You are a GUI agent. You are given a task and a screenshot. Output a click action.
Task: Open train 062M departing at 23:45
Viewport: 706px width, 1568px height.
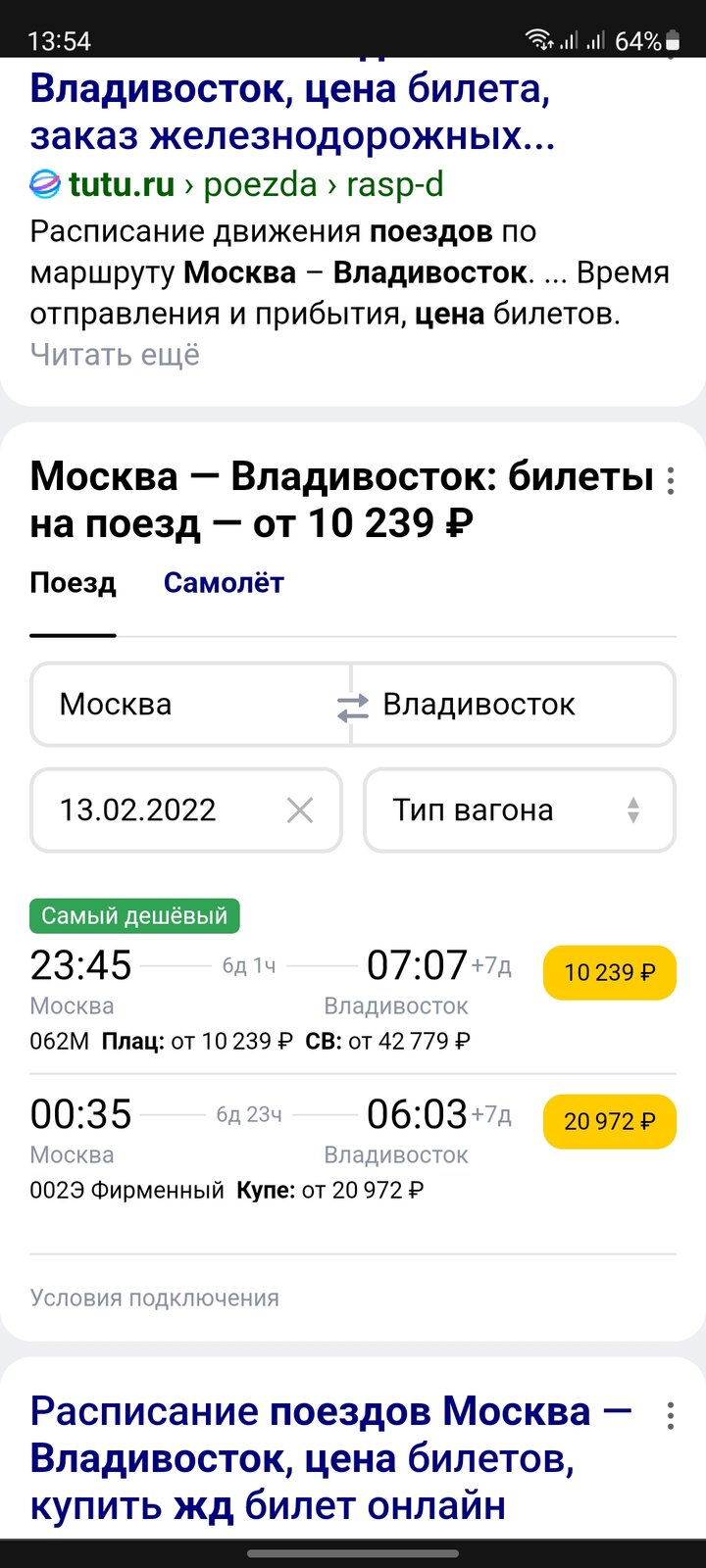tap(265, 990)
